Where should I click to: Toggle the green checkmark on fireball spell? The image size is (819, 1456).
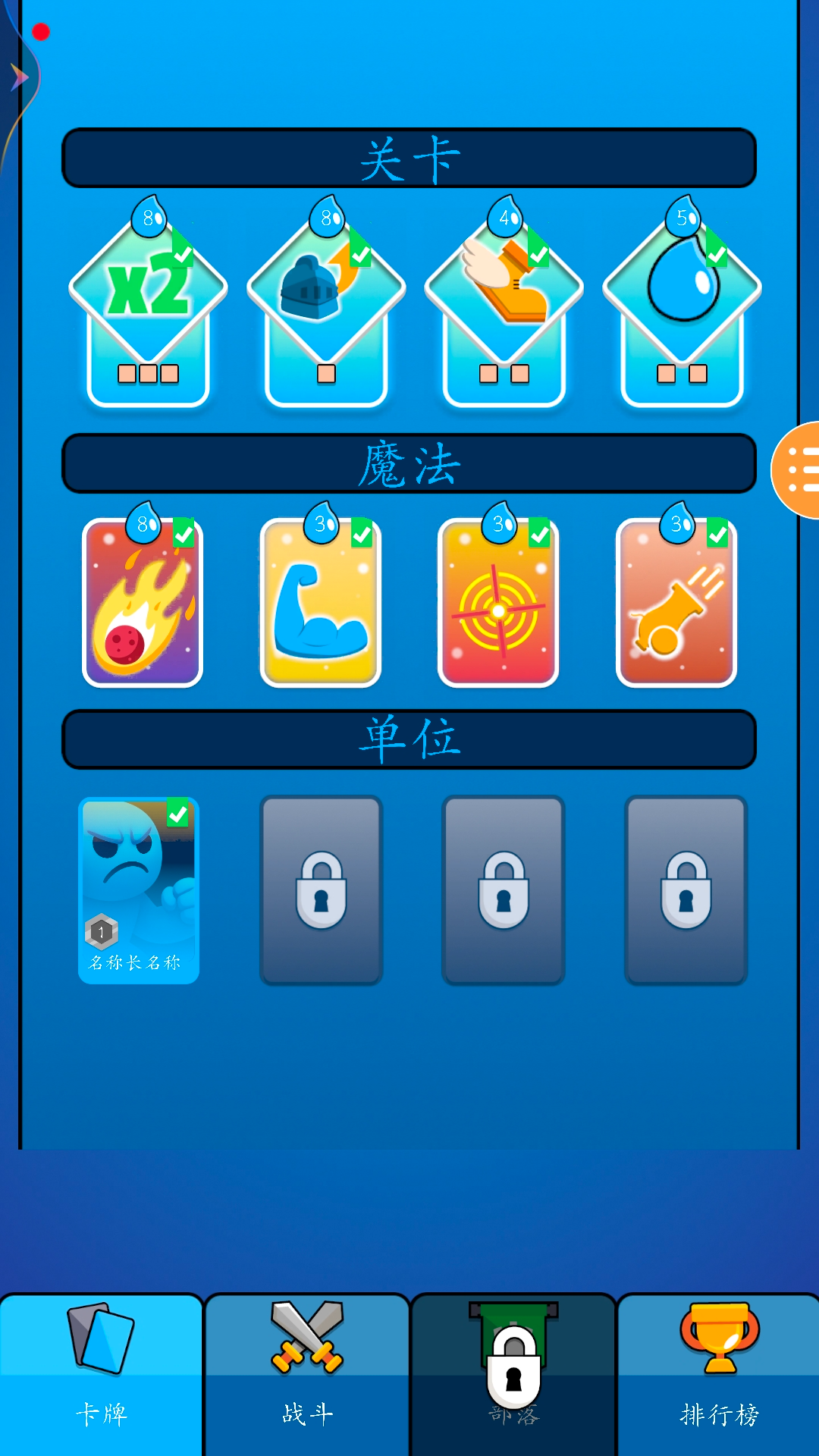tap(182, 533)
